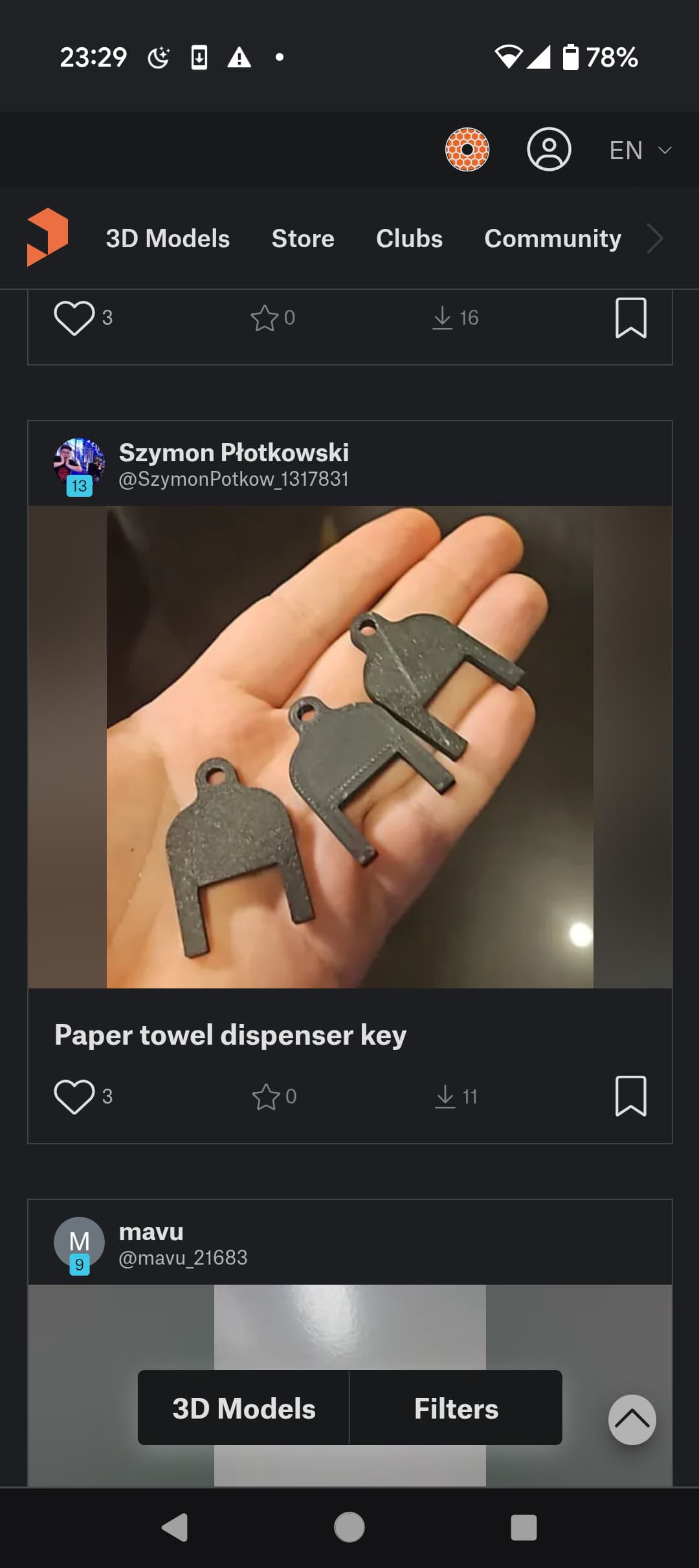699x1568 pixels.
Task: Go back using the system back button
Action: coord(174,1527)
